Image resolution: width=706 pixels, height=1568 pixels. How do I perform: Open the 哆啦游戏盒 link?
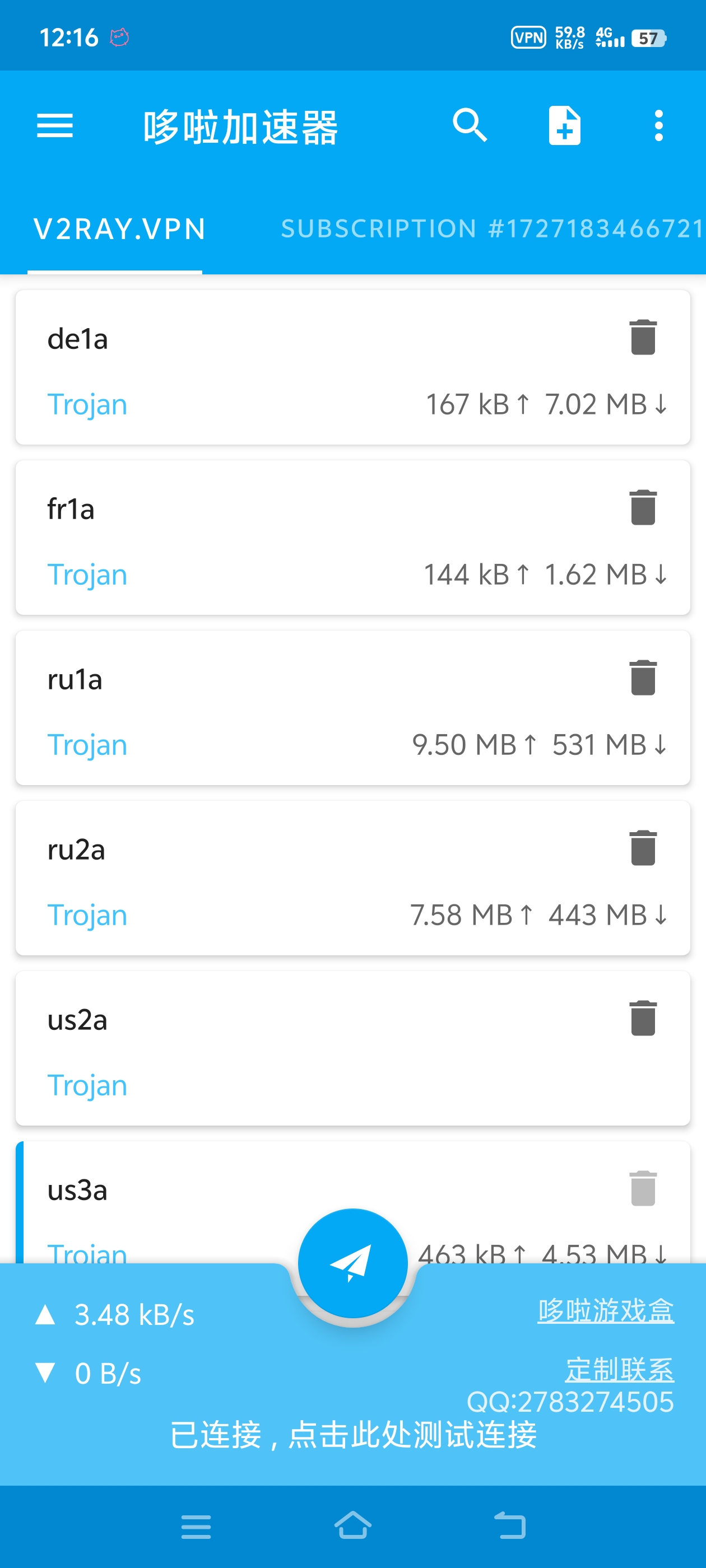click(x=606, y=1310)
